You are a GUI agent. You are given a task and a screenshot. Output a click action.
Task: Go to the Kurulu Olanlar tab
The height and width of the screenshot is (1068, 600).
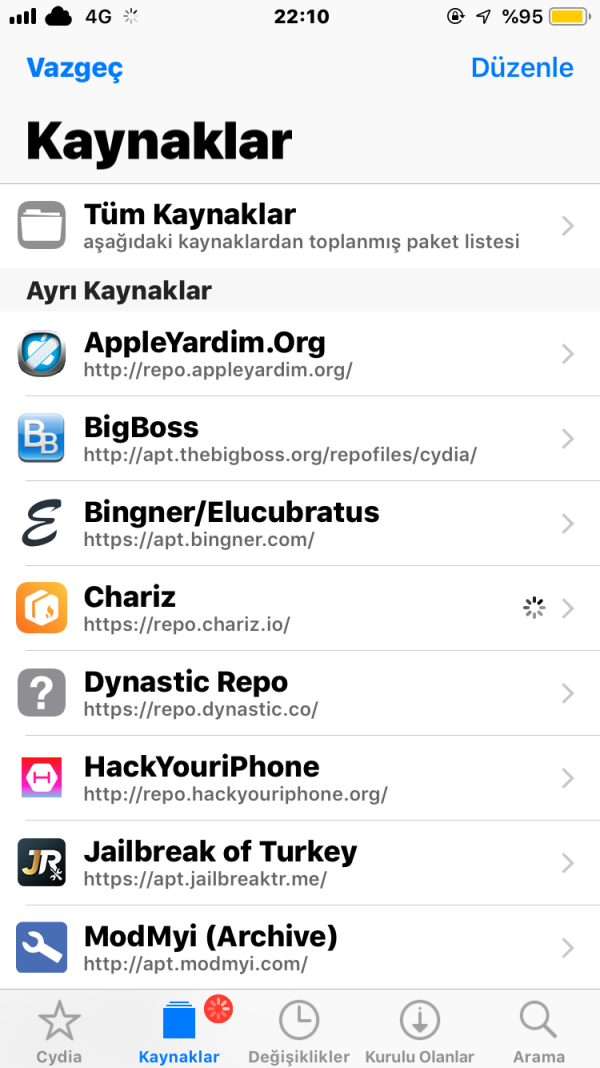419,1032
